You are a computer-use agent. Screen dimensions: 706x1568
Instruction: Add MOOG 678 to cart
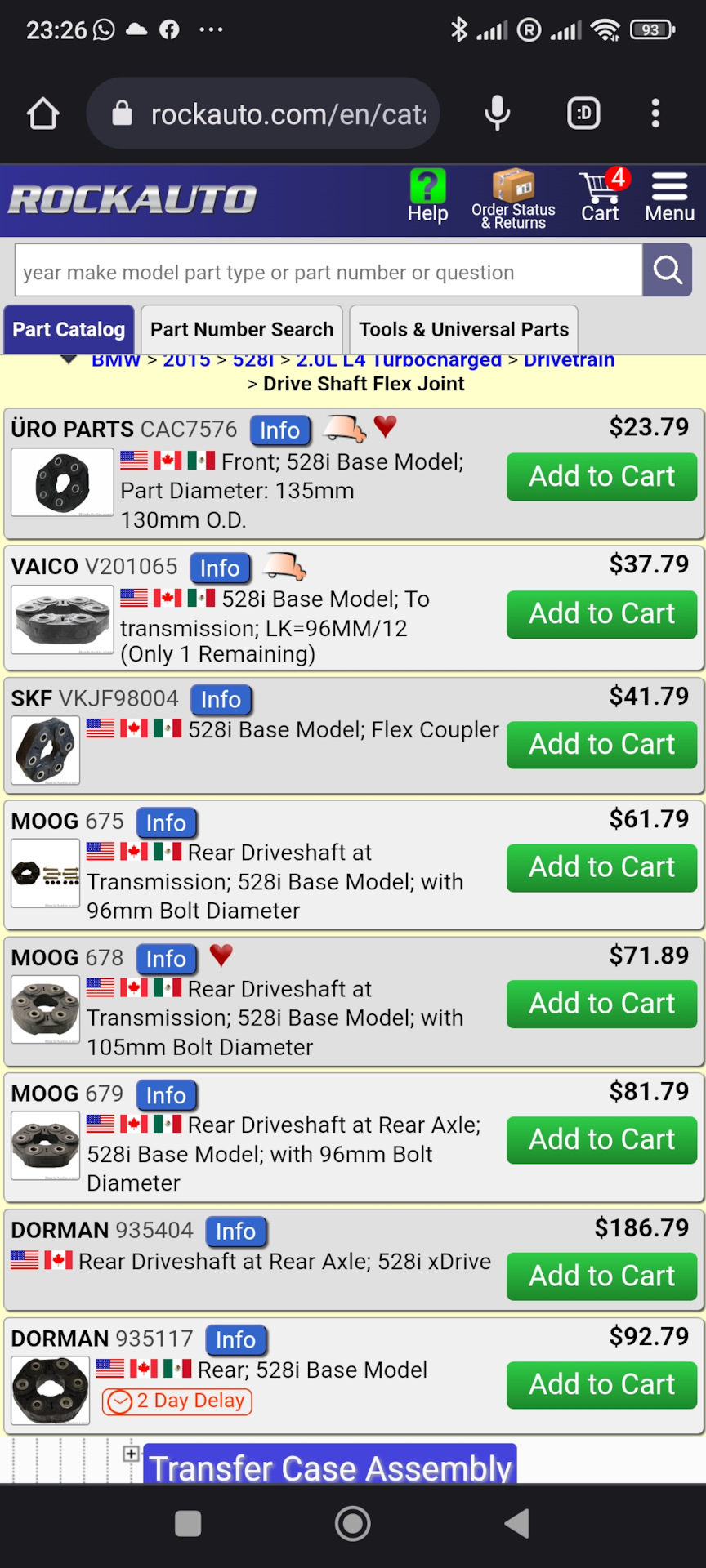(601, 1003)
